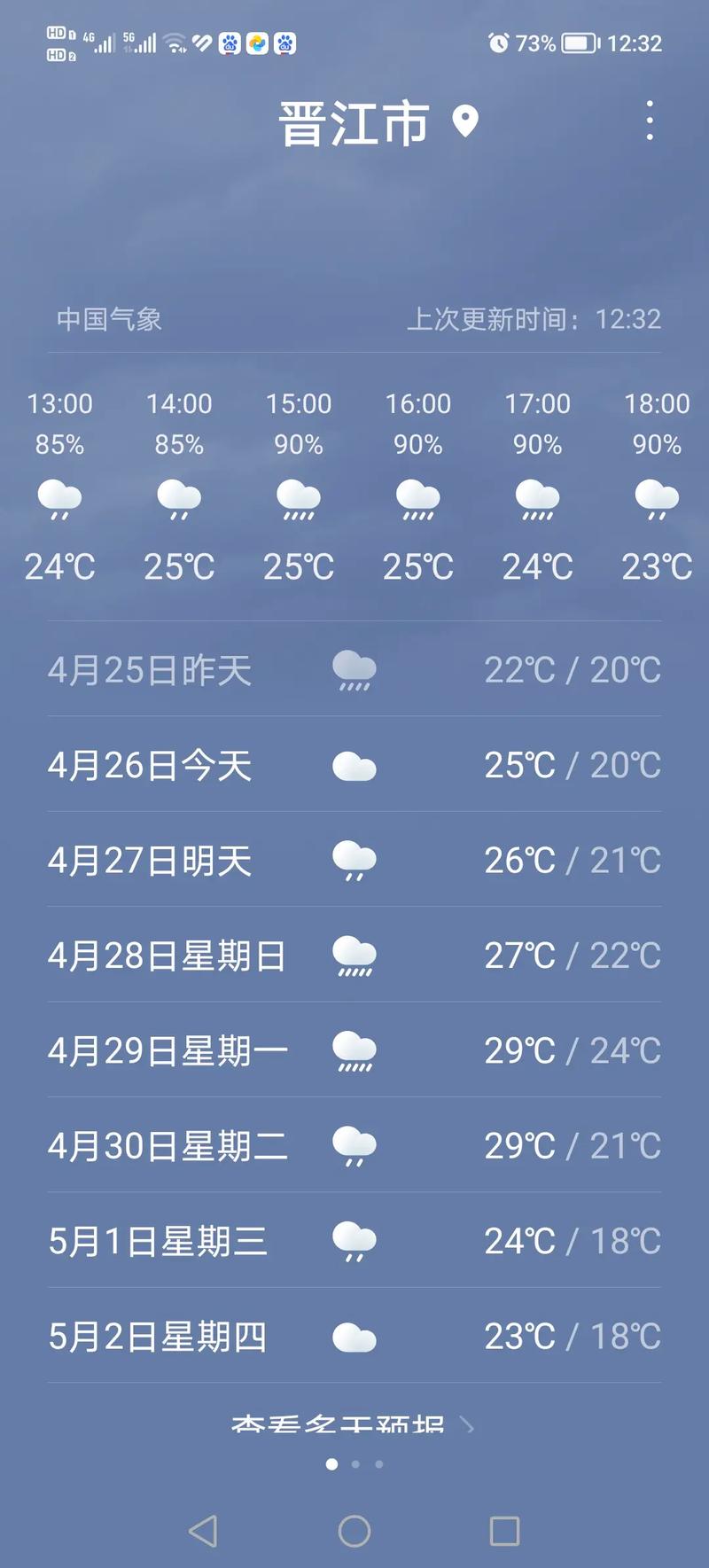The image size is (709, 1568).
Task: Select the 4月28日星期日 forecast row
Action: [x=354, y=956]
